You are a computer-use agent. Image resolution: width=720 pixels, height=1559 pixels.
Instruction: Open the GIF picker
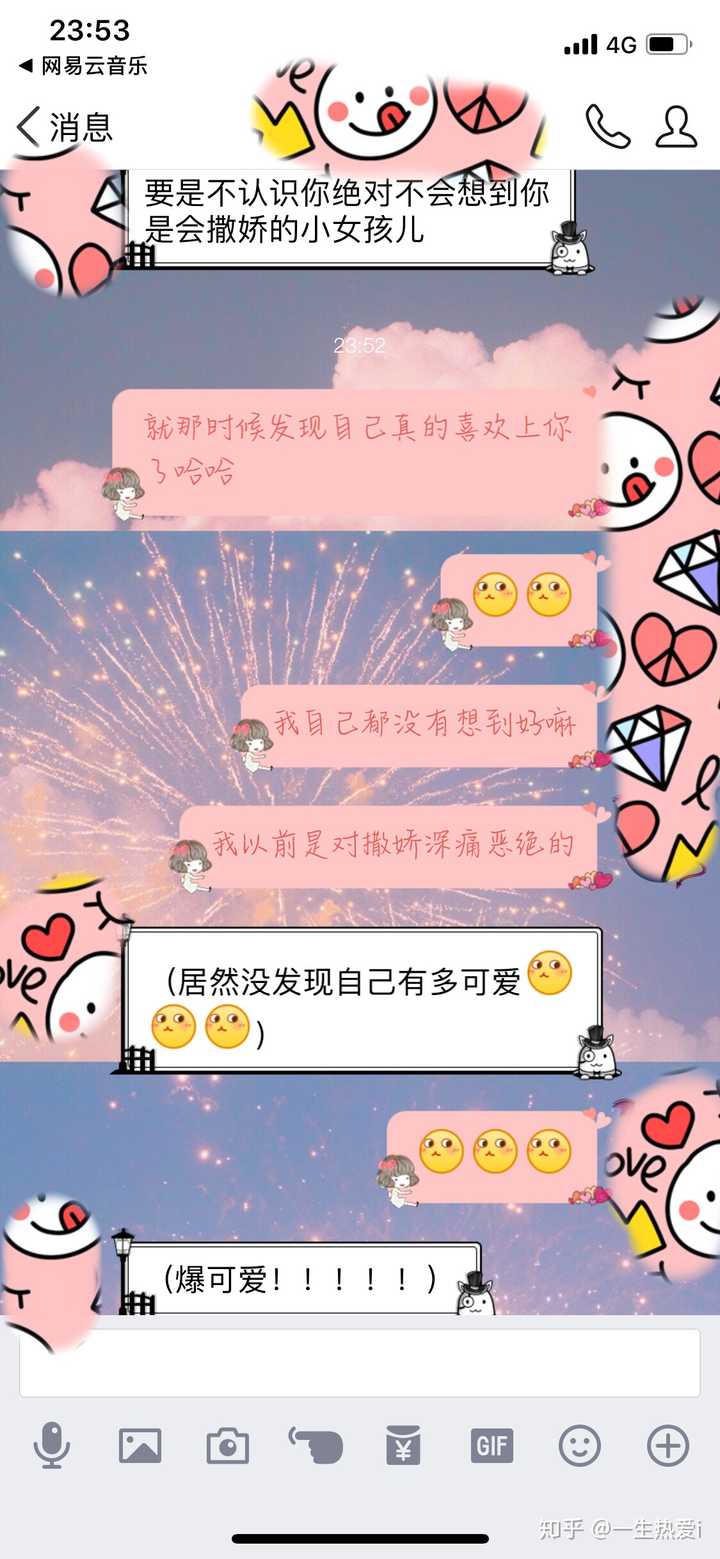click(x=490, y=1445)
